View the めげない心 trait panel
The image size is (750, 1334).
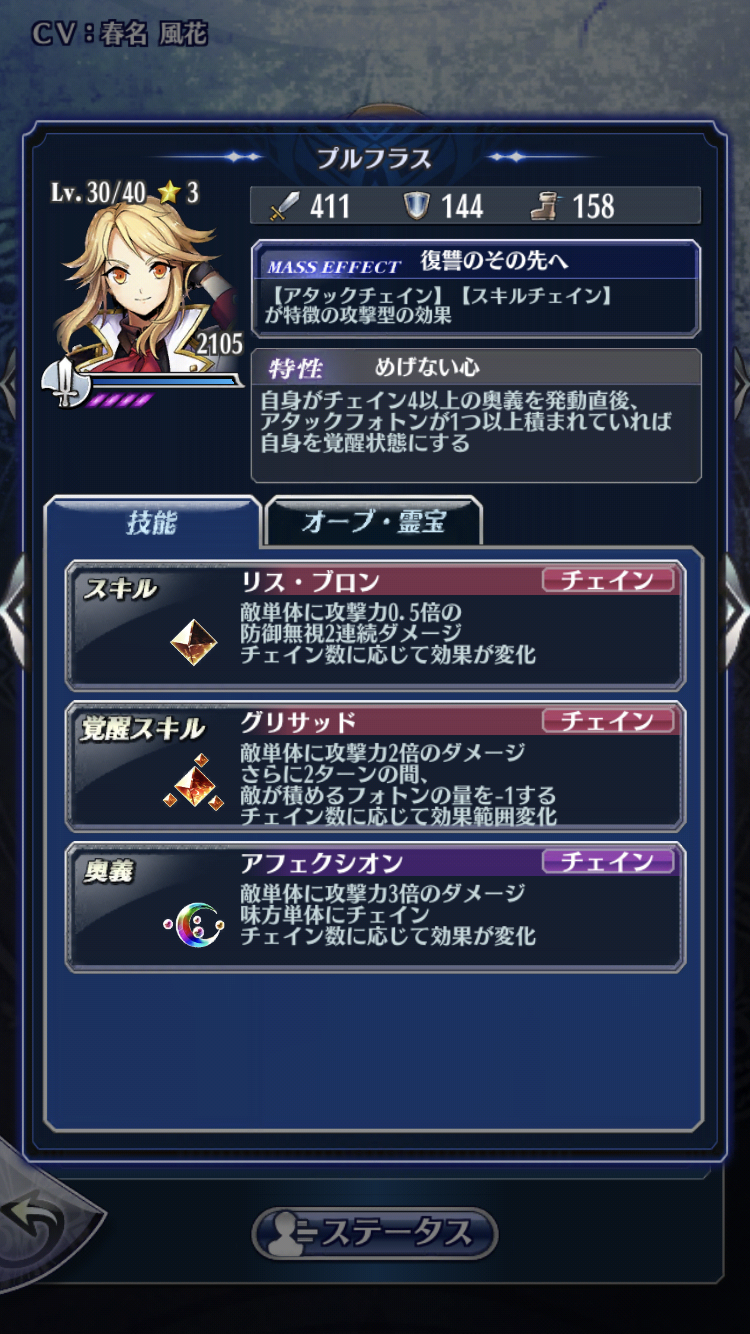coord(475,415)
